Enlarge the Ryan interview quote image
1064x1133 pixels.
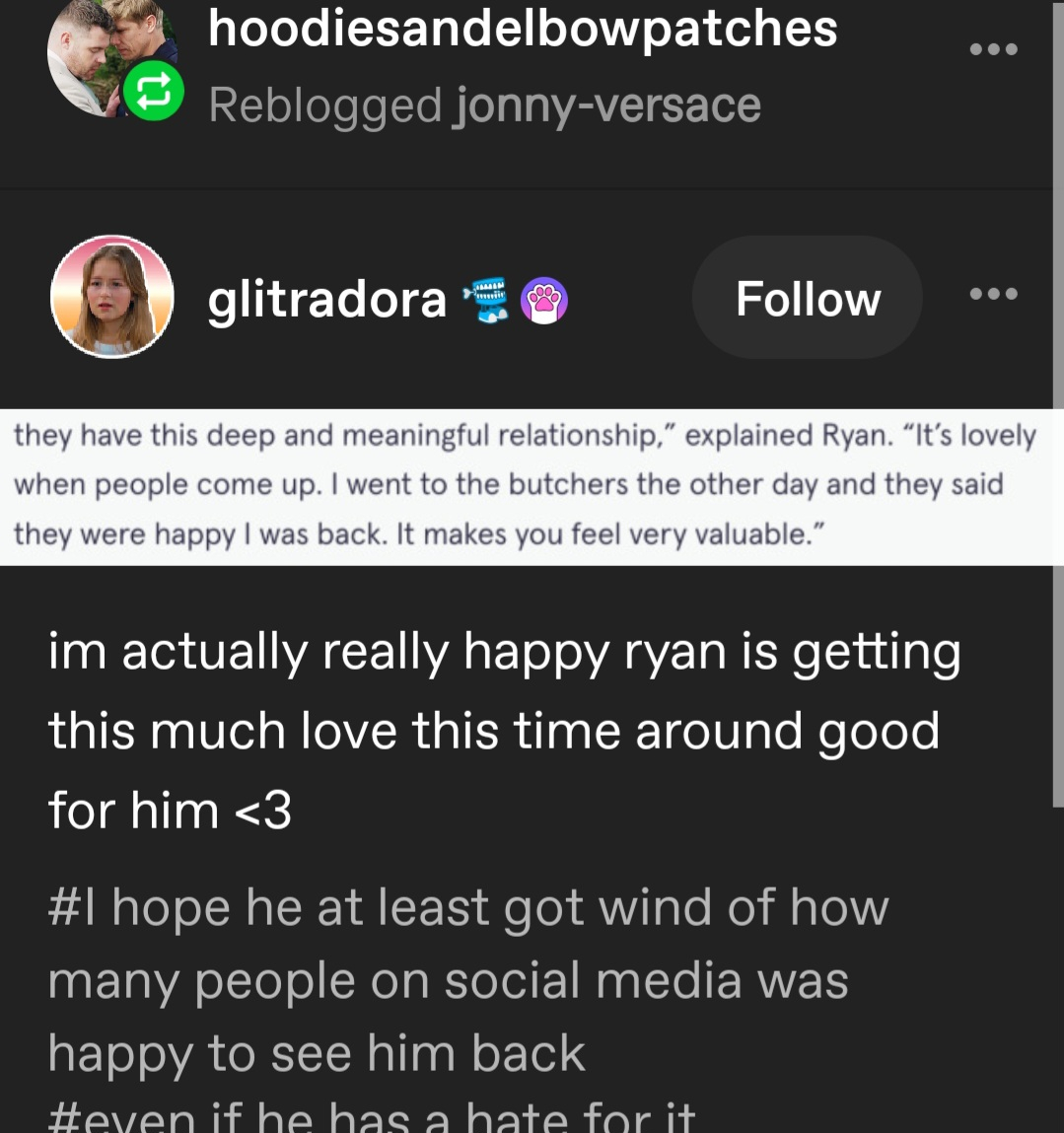525,486
